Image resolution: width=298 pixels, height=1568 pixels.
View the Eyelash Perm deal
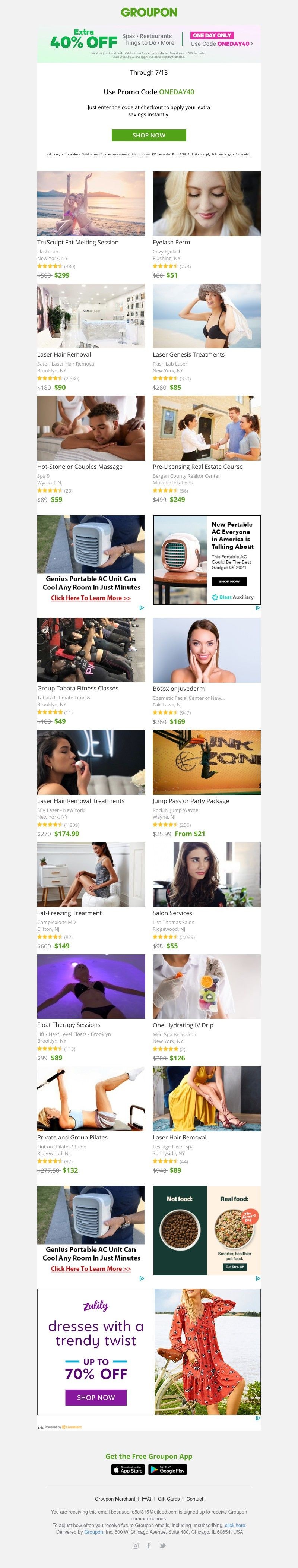[206, 204]
